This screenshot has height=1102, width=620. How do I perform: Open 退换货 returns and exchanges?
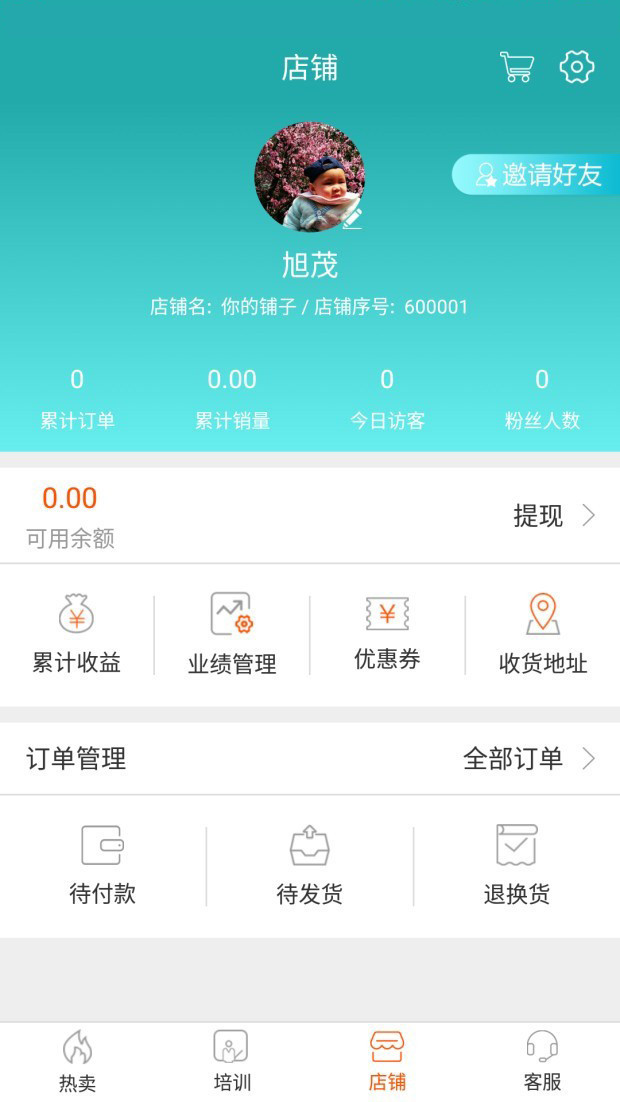pyautogui.click(x=517, y=866)
